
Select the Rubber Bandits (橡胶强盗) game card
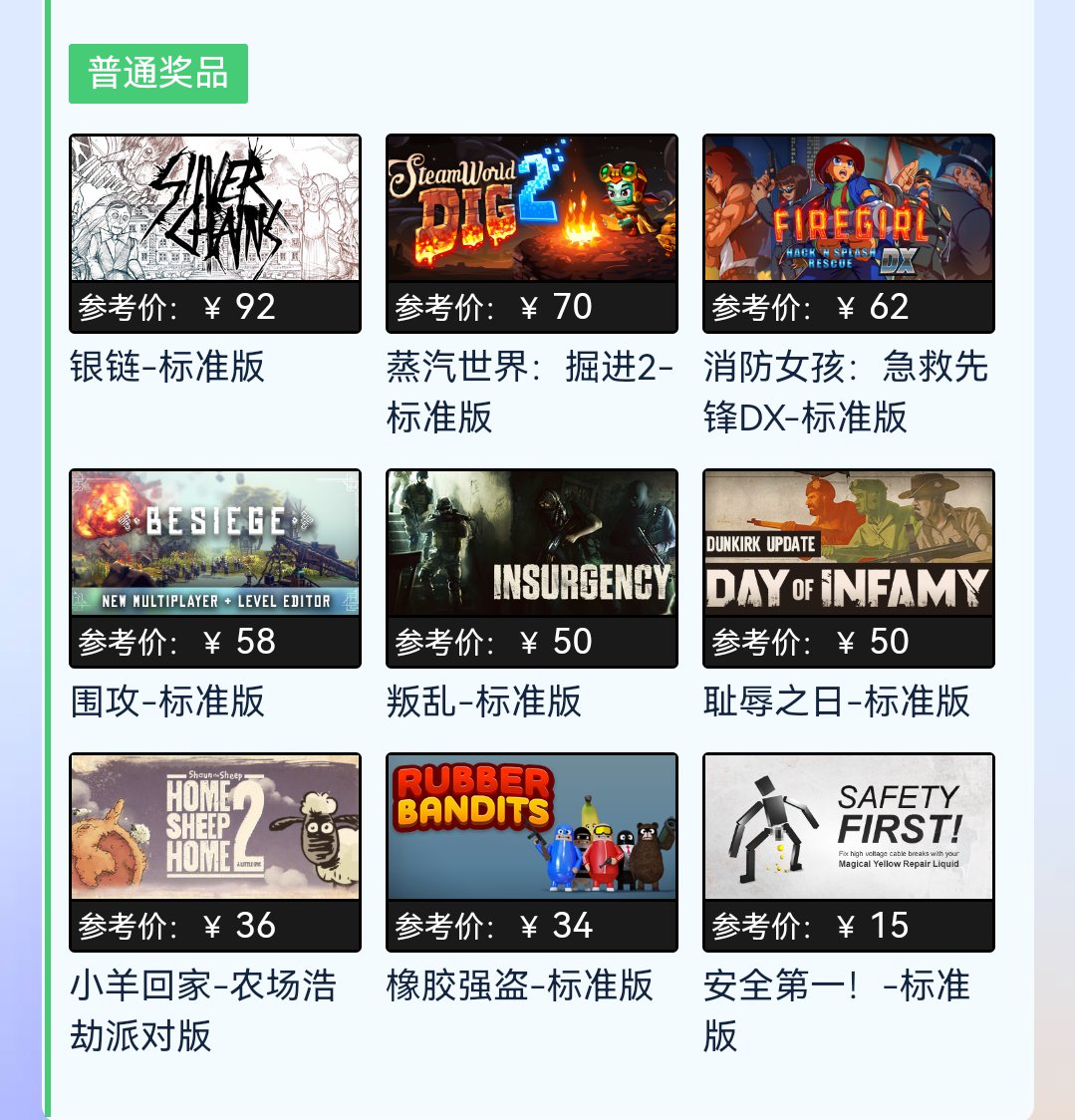click(x=531, y=827)
